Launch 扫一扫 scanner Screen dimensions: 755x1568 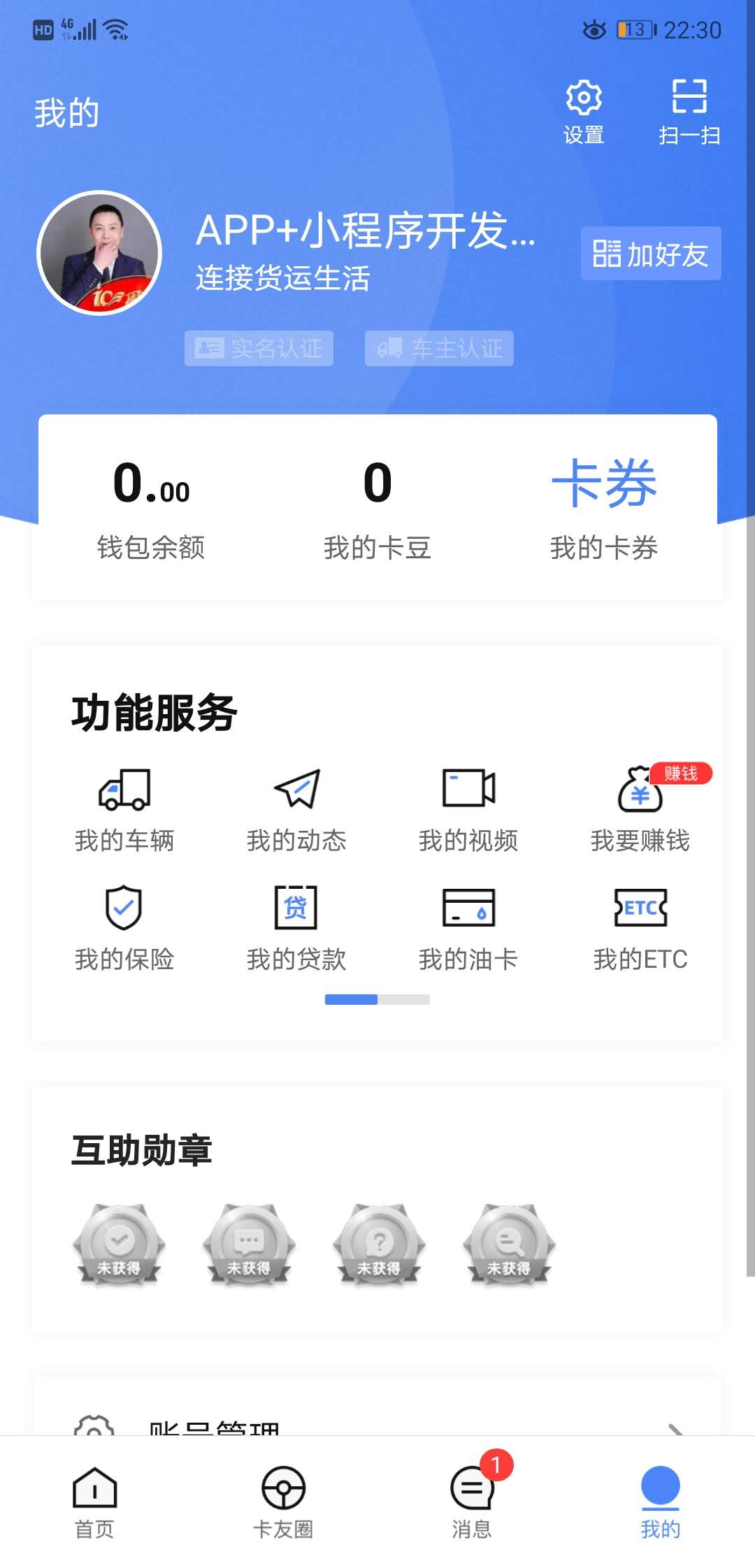(689, 112)
